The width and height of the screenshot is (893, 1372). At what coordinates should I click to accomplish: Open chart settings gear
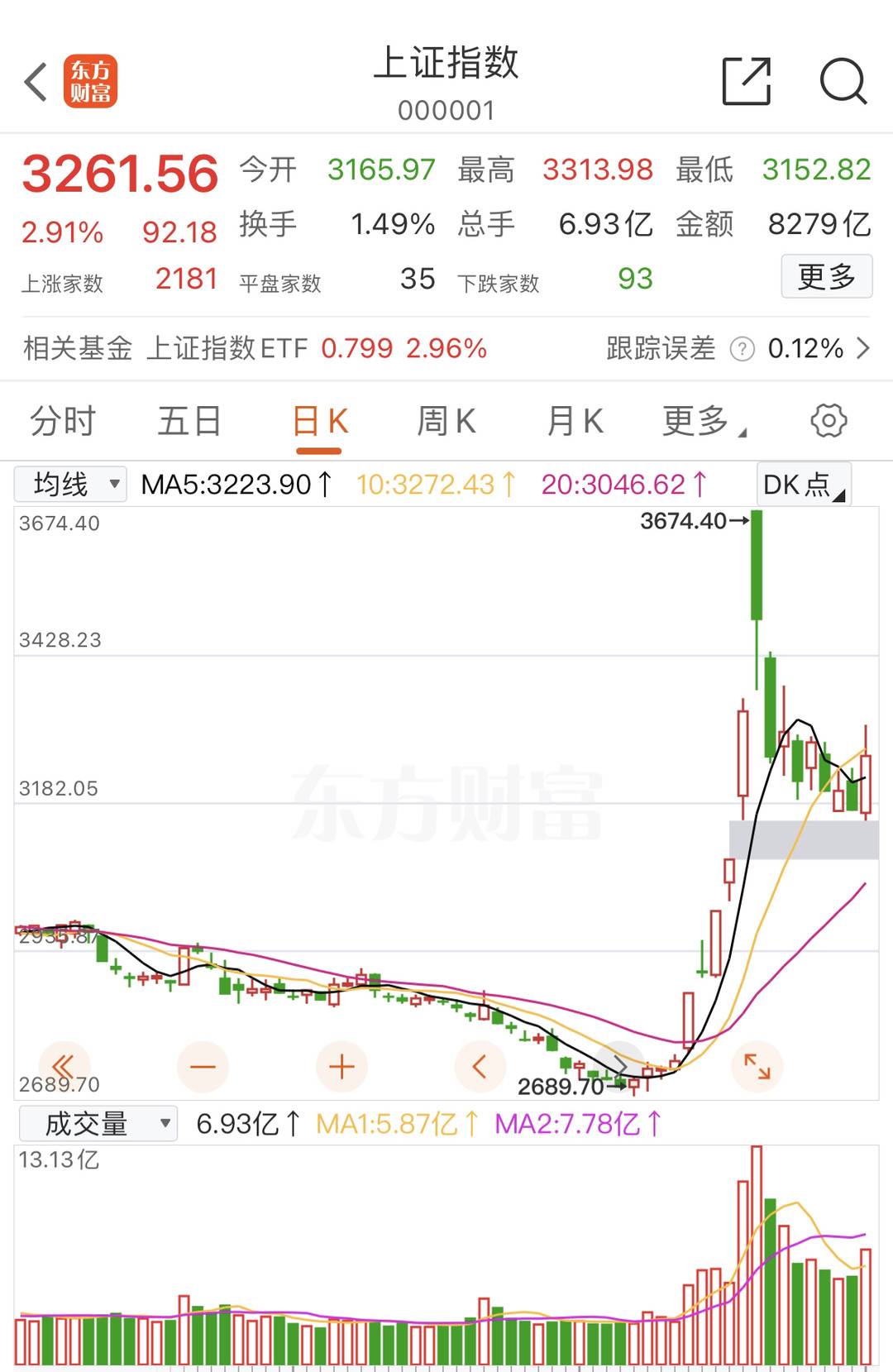pos(829,421)
